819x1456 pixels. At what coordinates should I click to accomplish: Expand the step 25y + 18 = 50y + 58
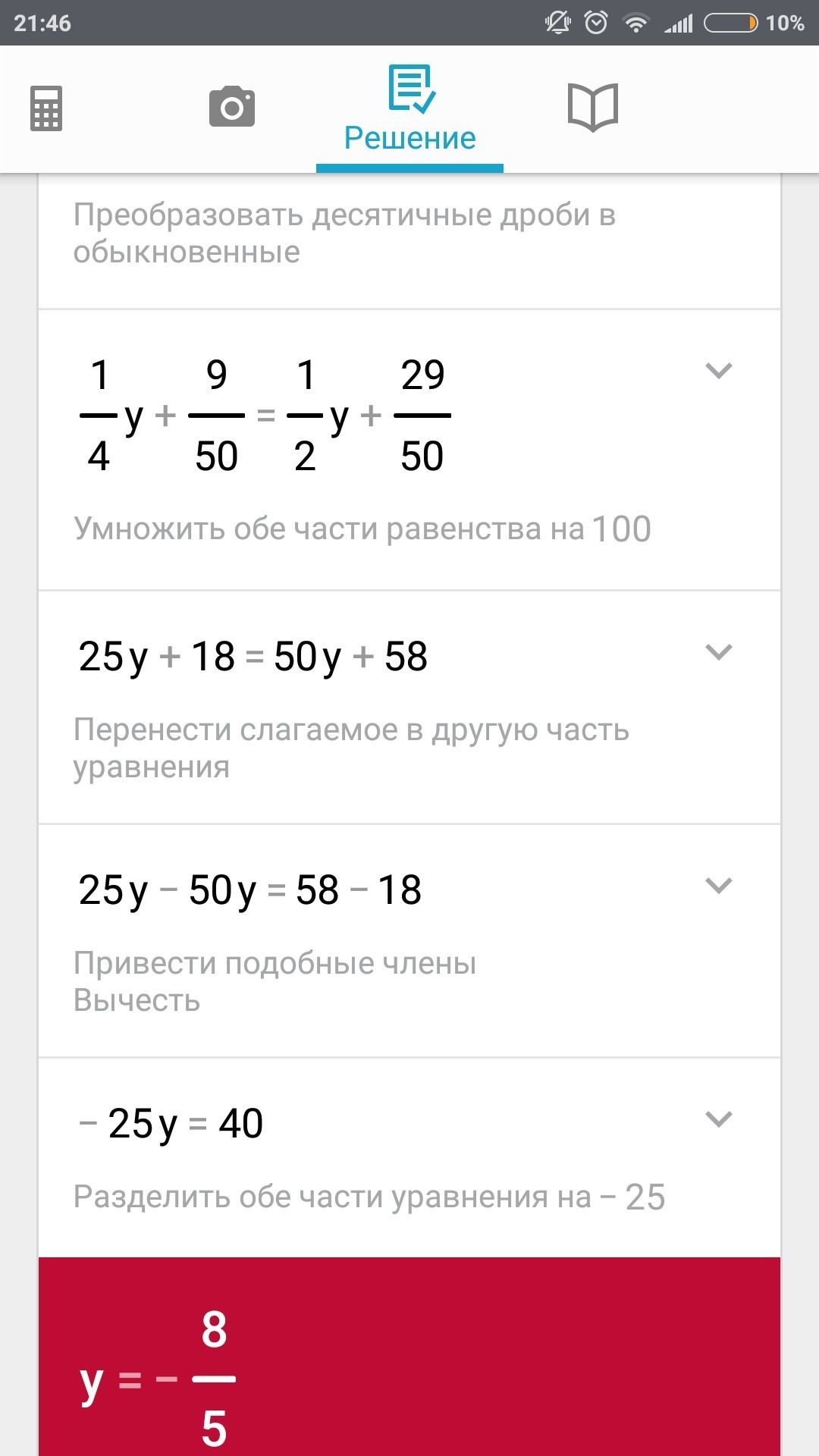click(x=718, y=652)
